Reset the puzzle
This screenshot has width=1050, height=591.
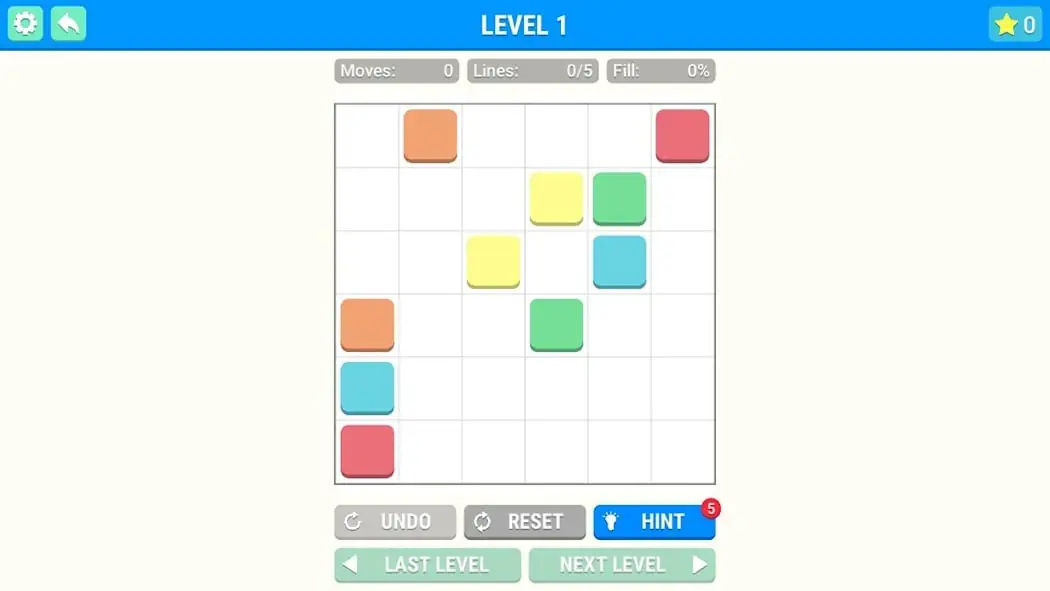pyautogui.click(x=524, y=521)
